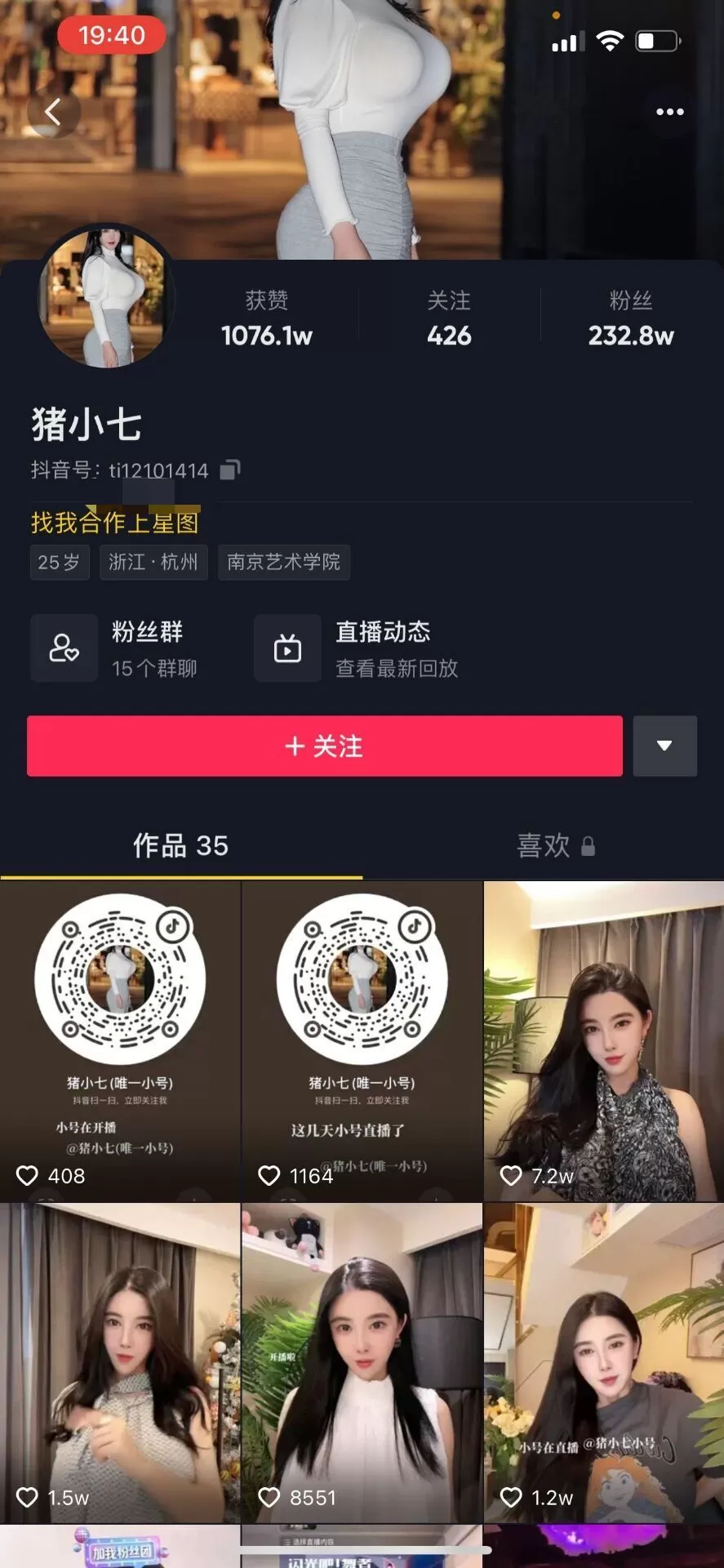
Task: Copy the Douyin ID with copy icon
Action: point(229,470)
